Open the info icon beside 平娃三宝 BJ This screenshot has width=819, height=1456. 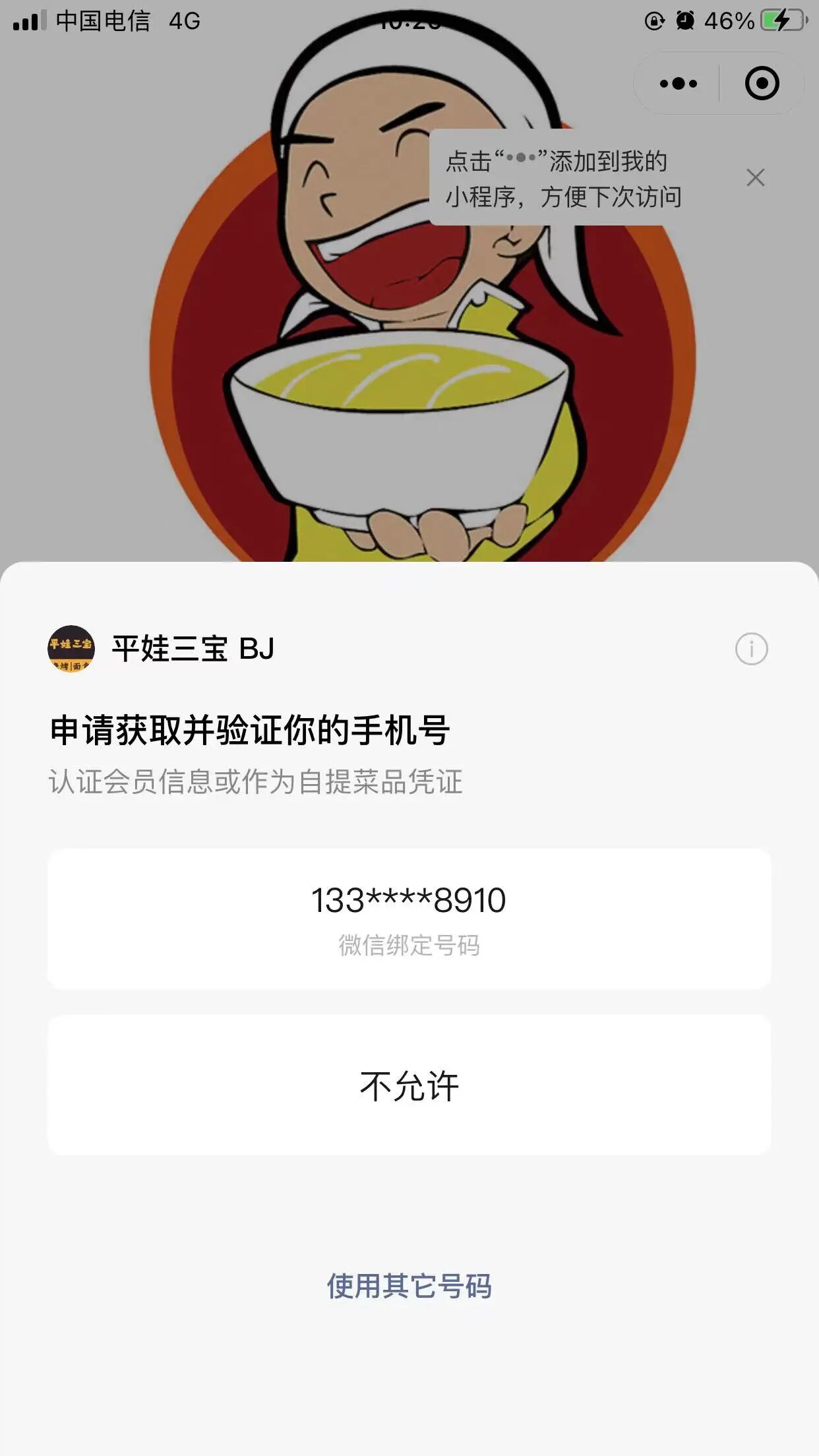751,649
